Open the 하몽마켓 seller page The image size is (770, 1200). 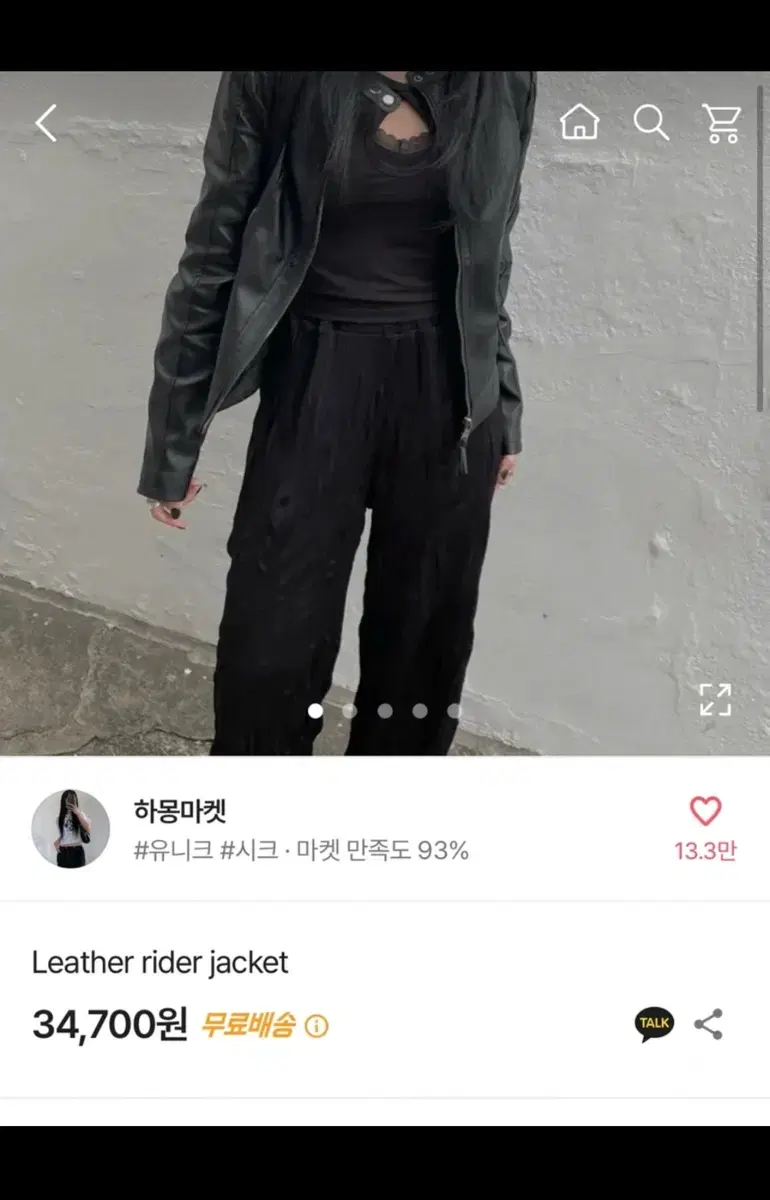pyautogui.click(x=179, y=813)
